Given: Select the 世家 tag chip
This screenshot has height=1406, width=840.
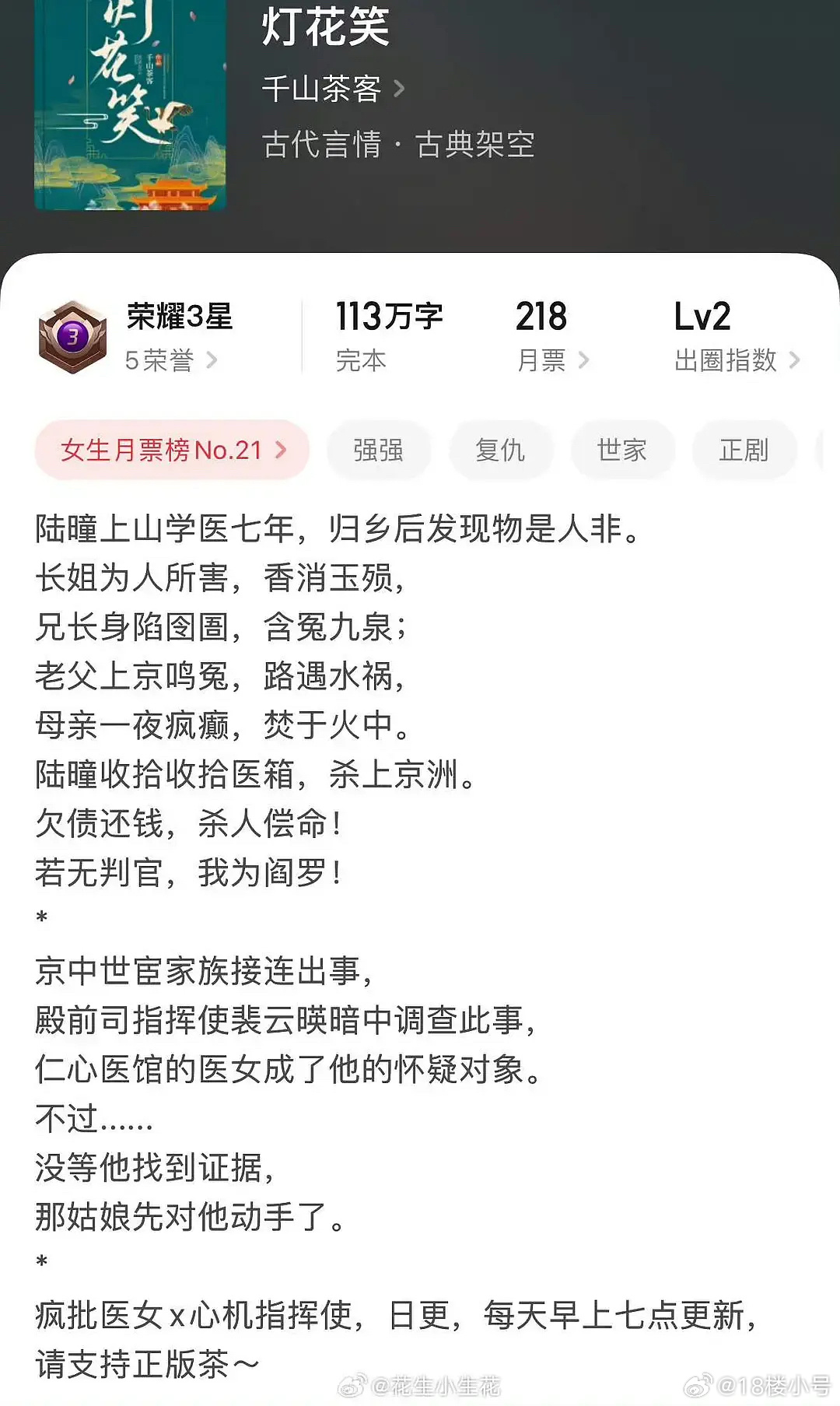Looking at the screenshot, I should pos(622,450).
